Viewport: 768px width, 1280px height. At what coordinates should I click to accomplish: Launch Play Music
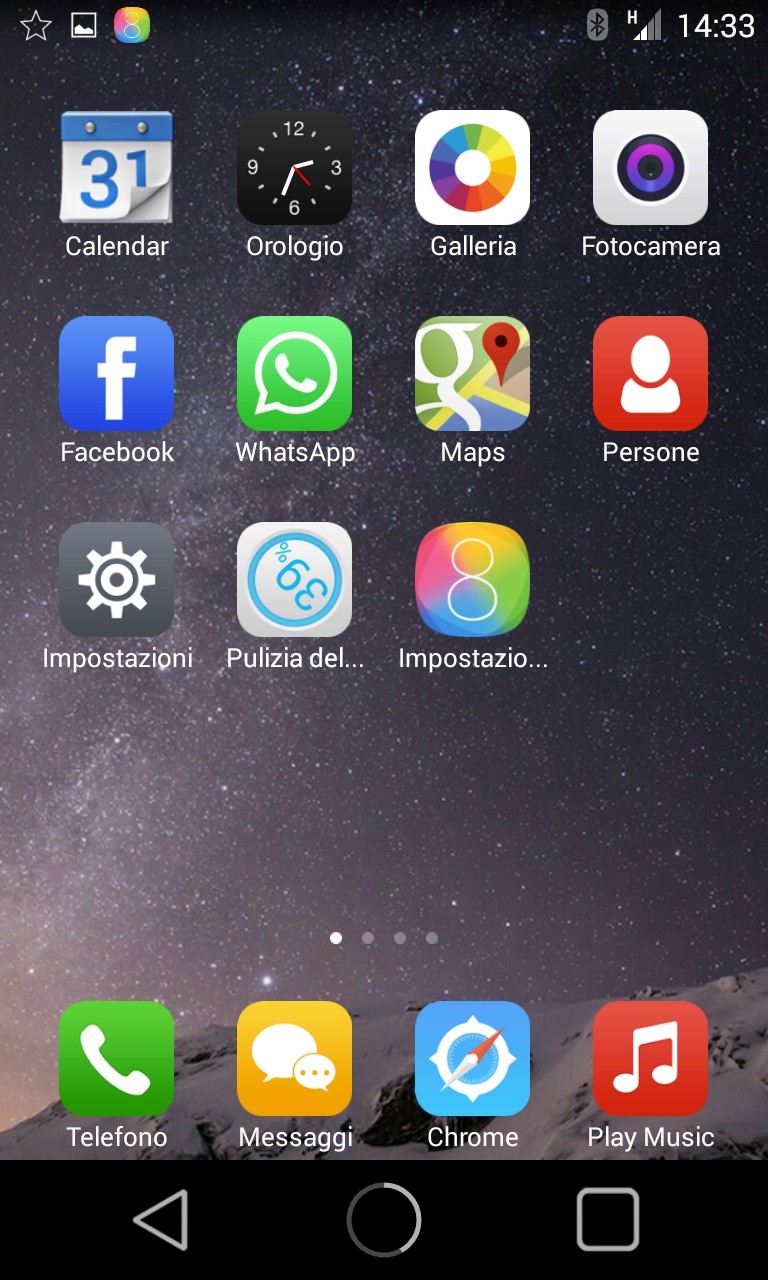click(x=650, y=1058)
